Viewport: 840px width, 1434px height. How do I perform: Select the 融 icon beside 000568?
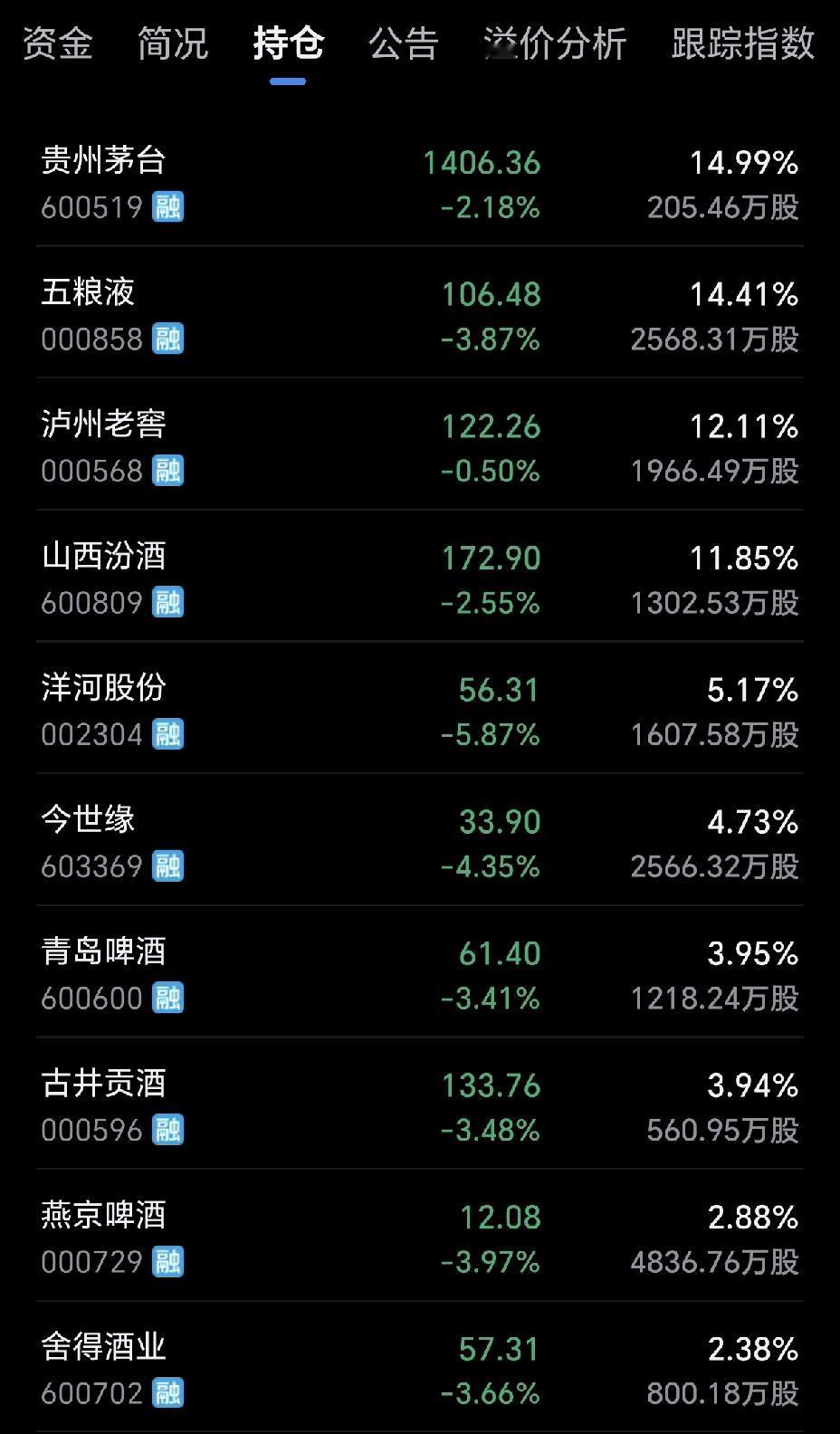click(x=167, y=471)
